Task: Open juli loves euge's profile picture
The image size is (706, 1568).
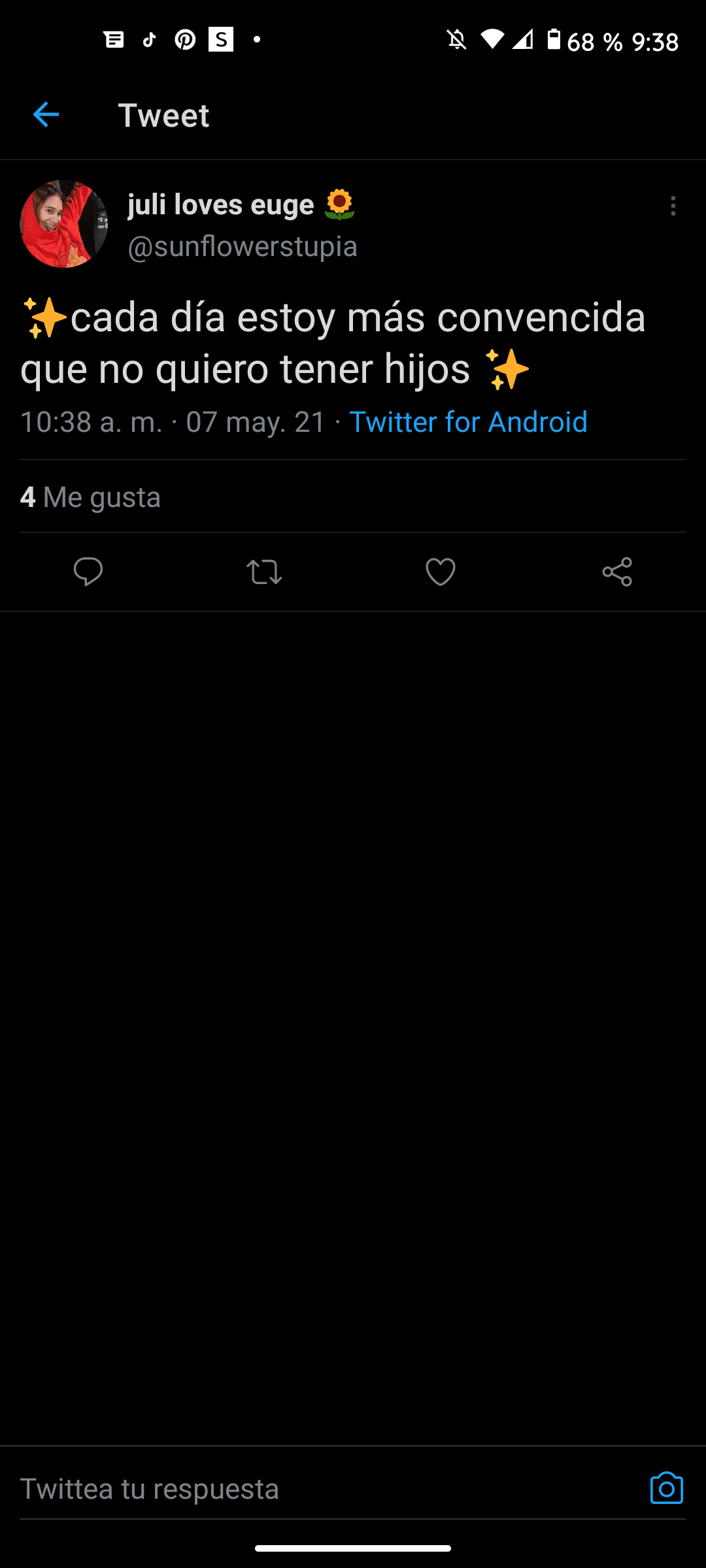Action: [64, 223]
